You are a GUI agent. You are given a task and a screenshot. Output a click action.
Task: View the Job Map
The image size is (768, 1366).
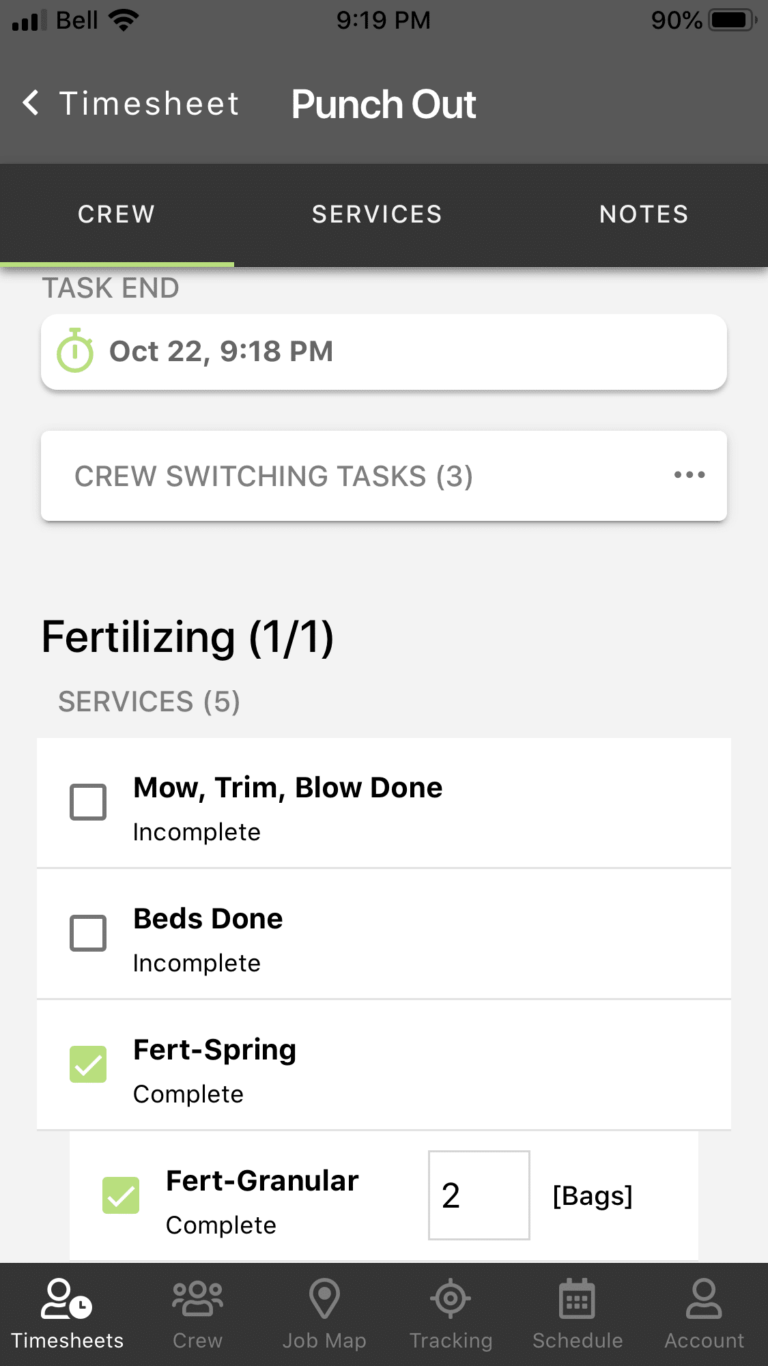(x=324, y=1313)
